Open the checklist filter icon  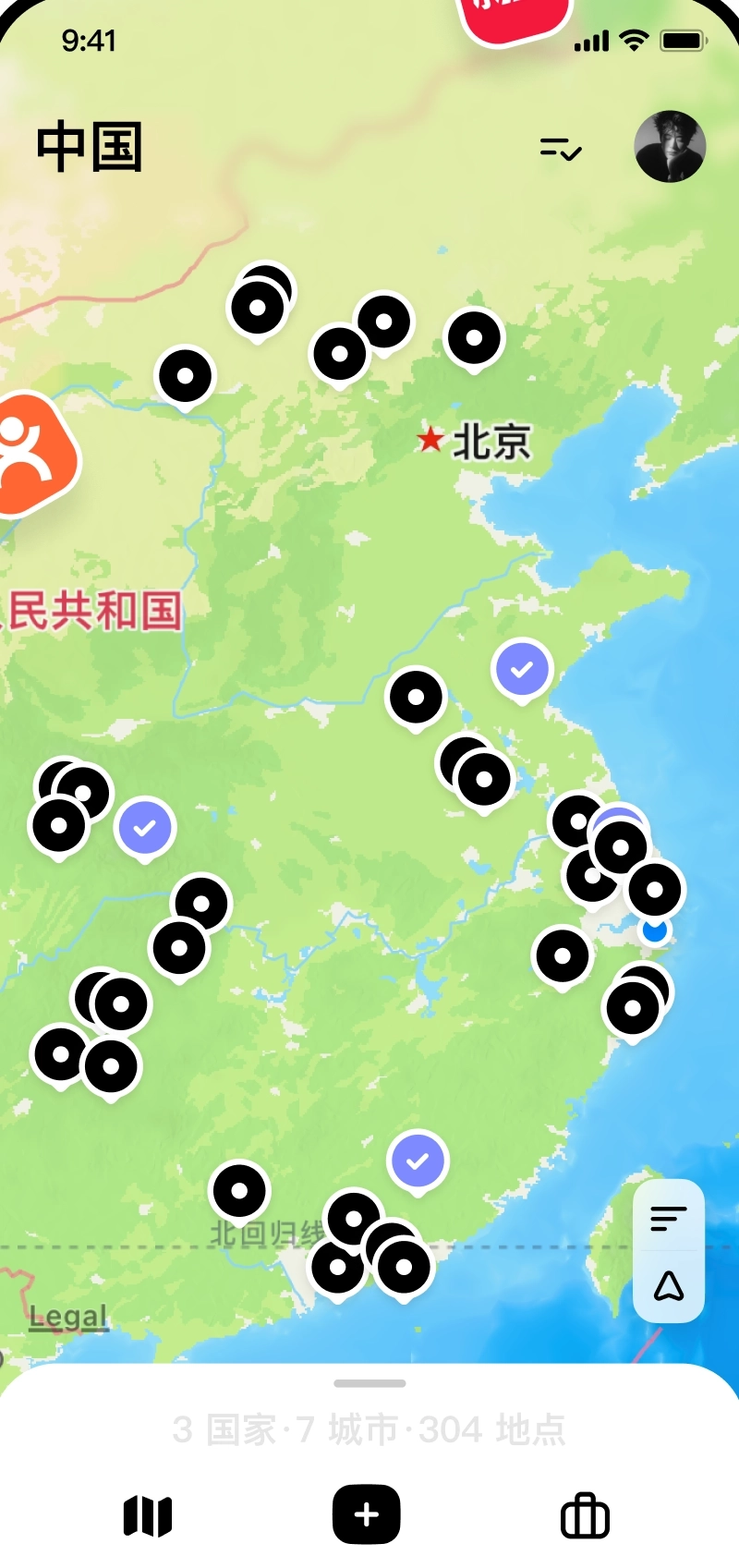click(x=560, y=148)
